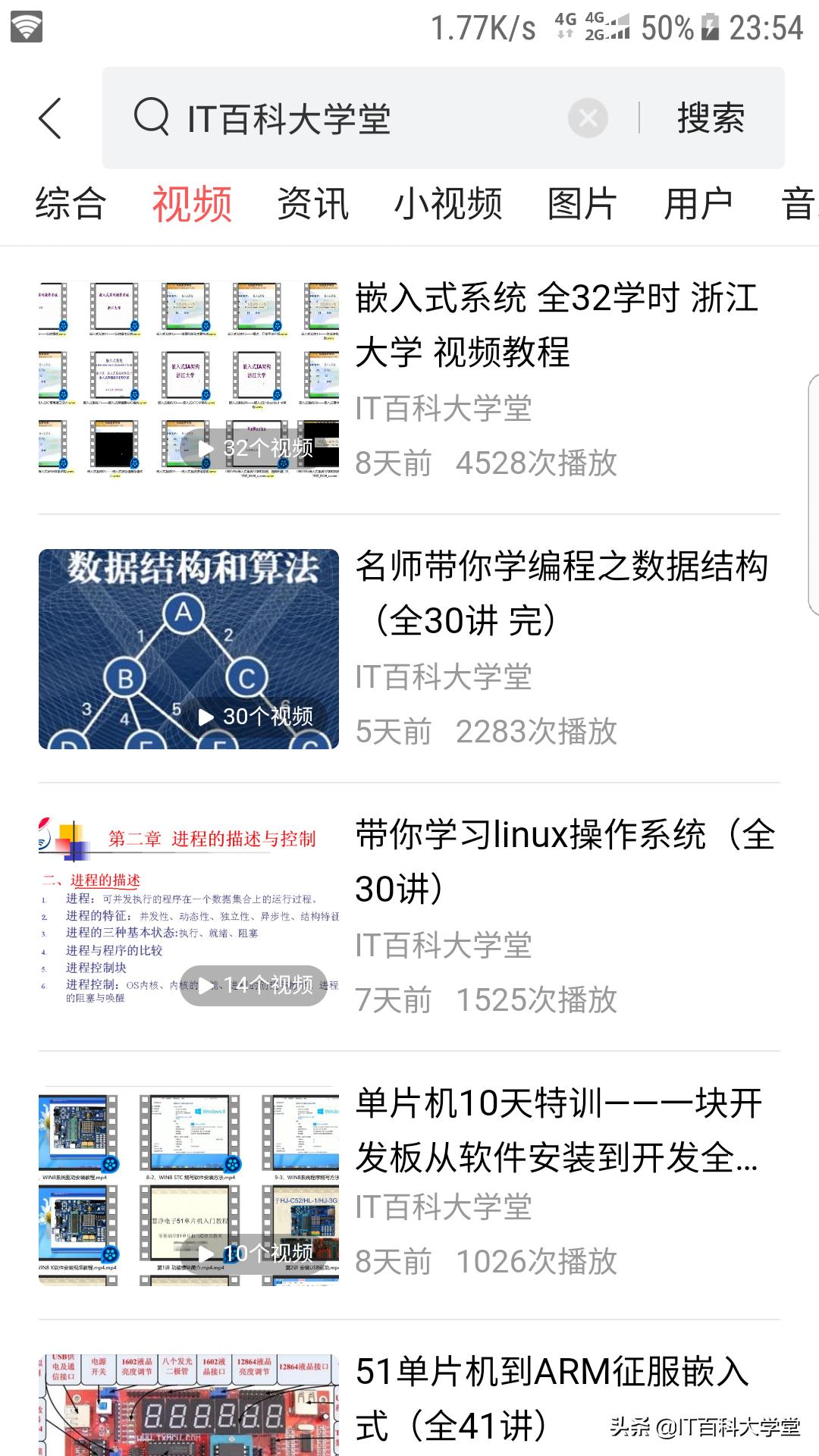Open the 资讯 tab

312,203
